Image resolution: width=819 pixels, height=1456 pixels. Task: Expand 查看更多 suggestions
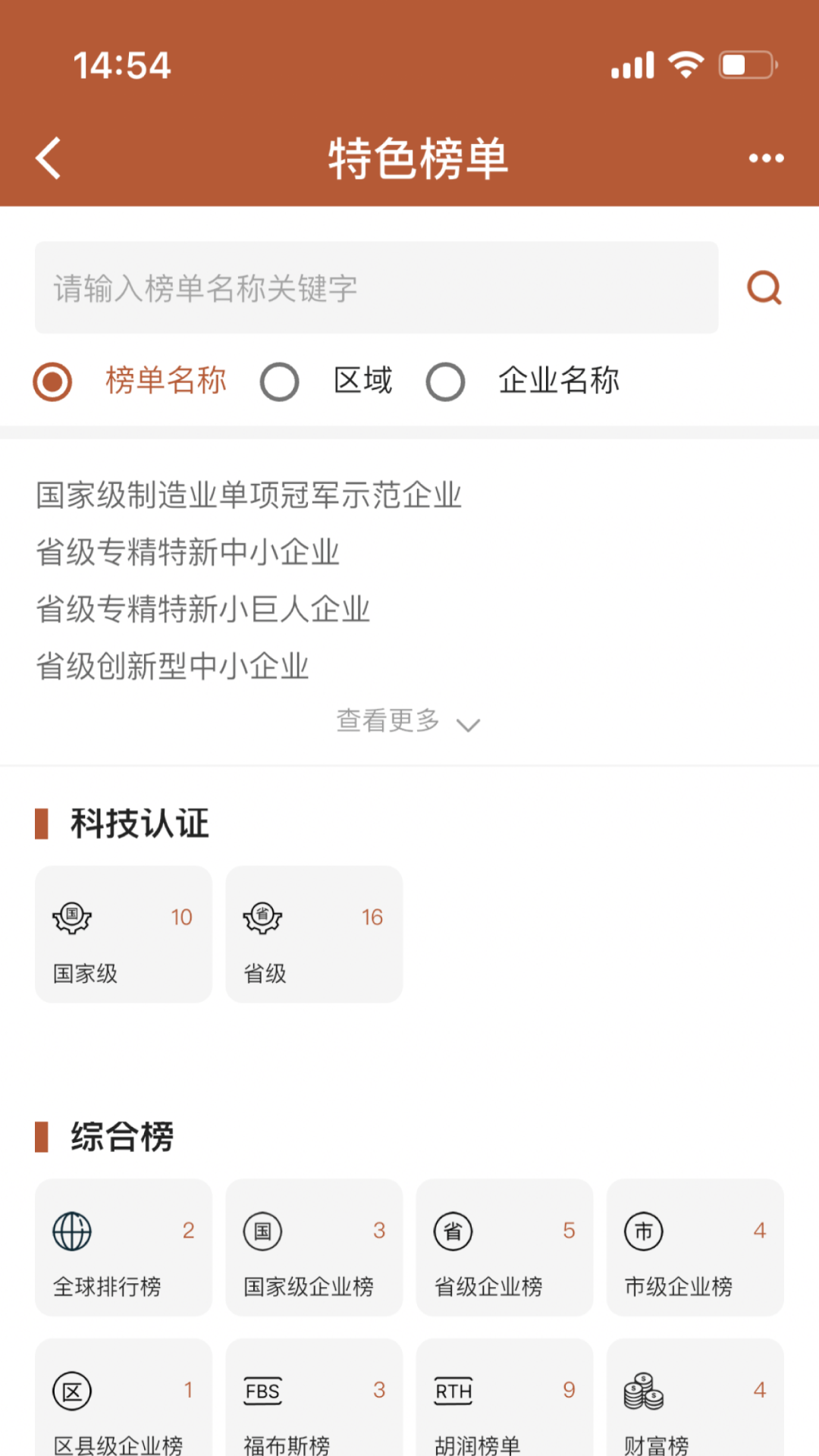click(409, 721)
